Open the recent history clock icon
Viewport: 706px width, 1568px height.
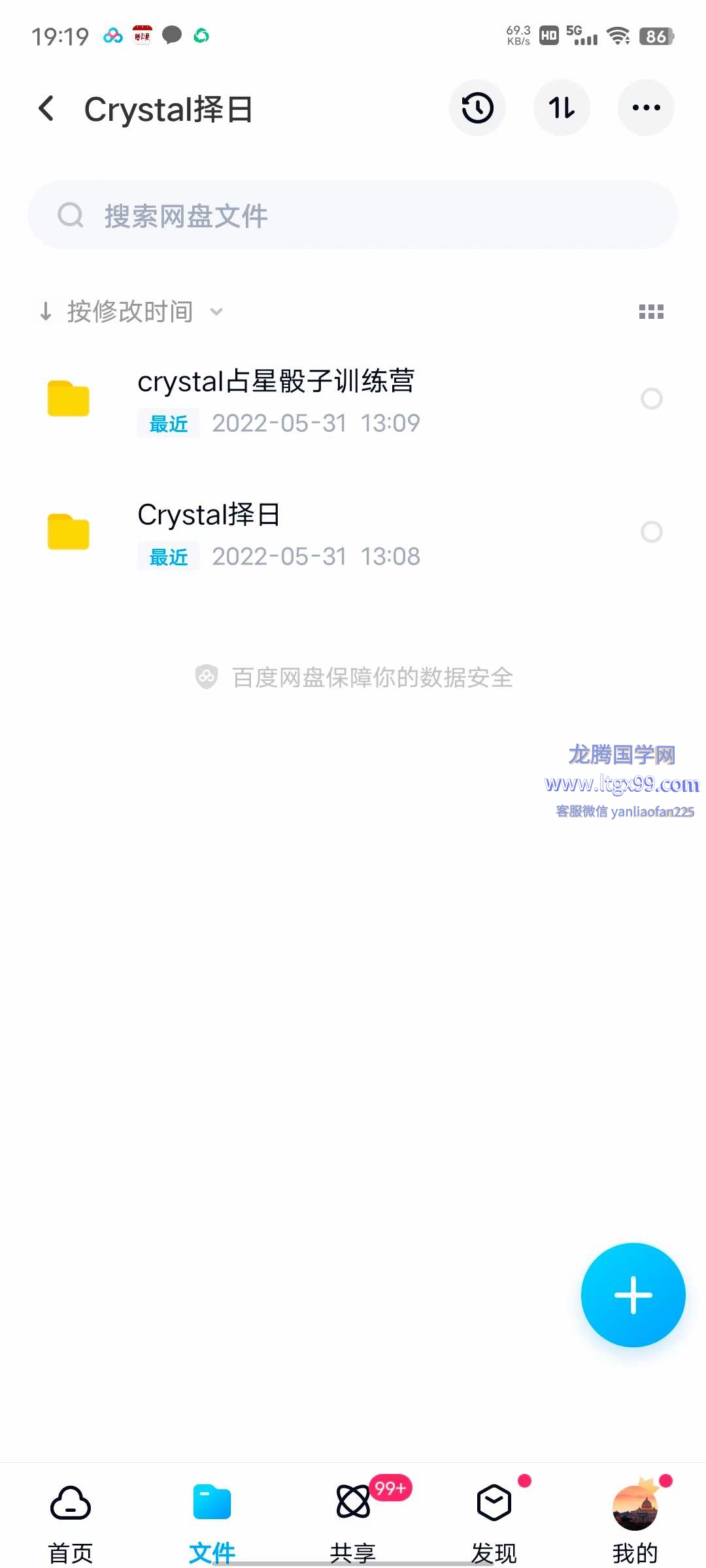click(x=477, y=108)
